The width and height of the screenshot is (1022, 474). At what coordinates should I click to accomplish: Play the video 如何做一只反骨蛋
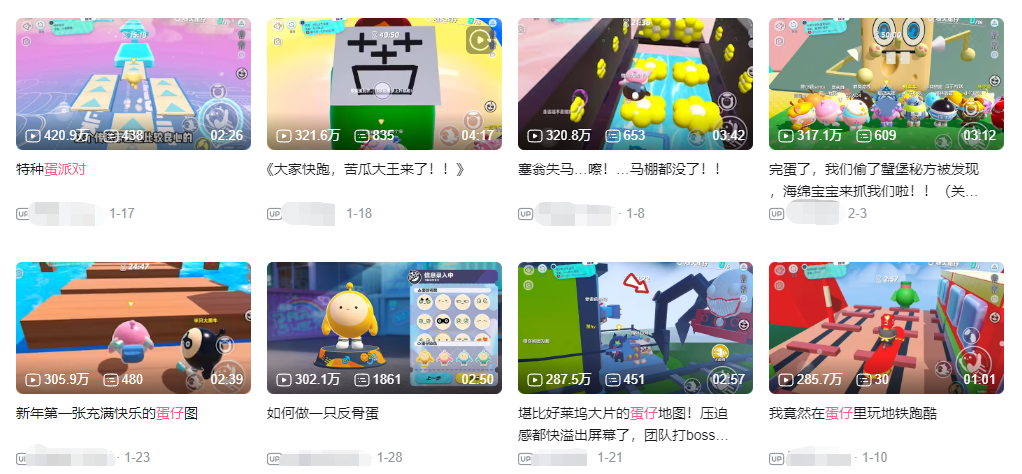pos(384,328)
